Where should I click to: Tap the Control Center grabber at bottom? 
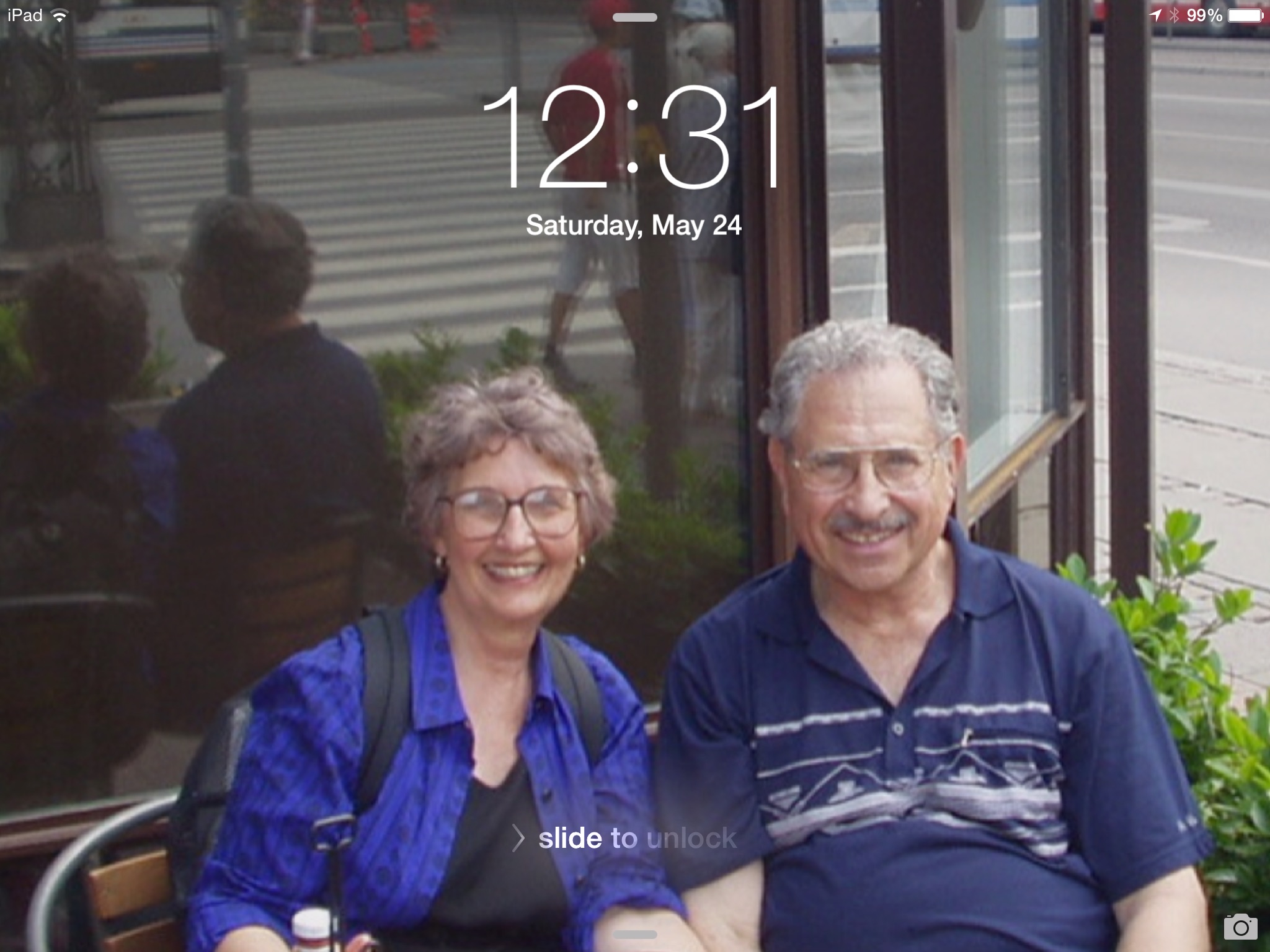click(634, 934)
